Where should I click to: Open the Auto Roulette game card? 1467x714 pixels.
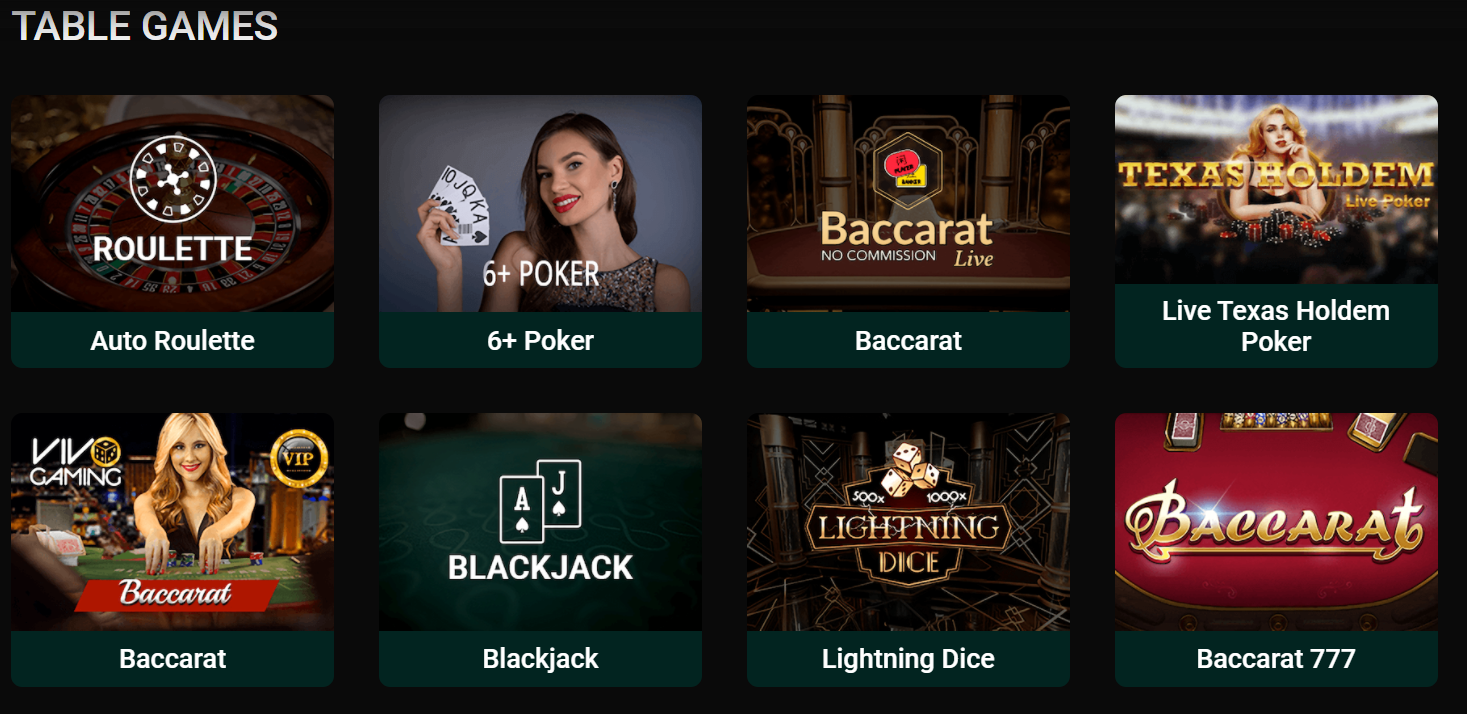coord(172,230)
